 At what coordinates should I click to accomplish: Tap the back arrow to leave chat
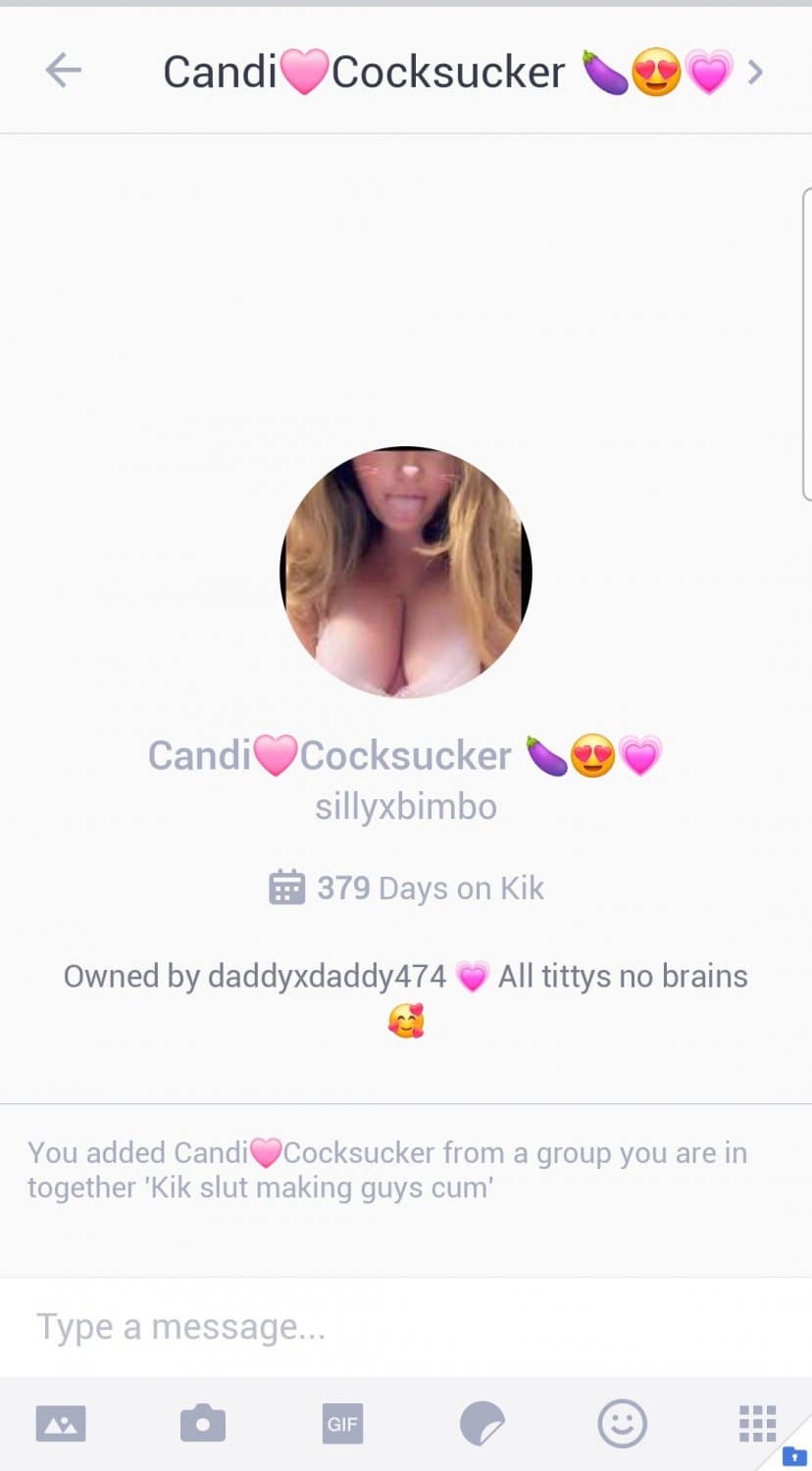pos(62,70)
